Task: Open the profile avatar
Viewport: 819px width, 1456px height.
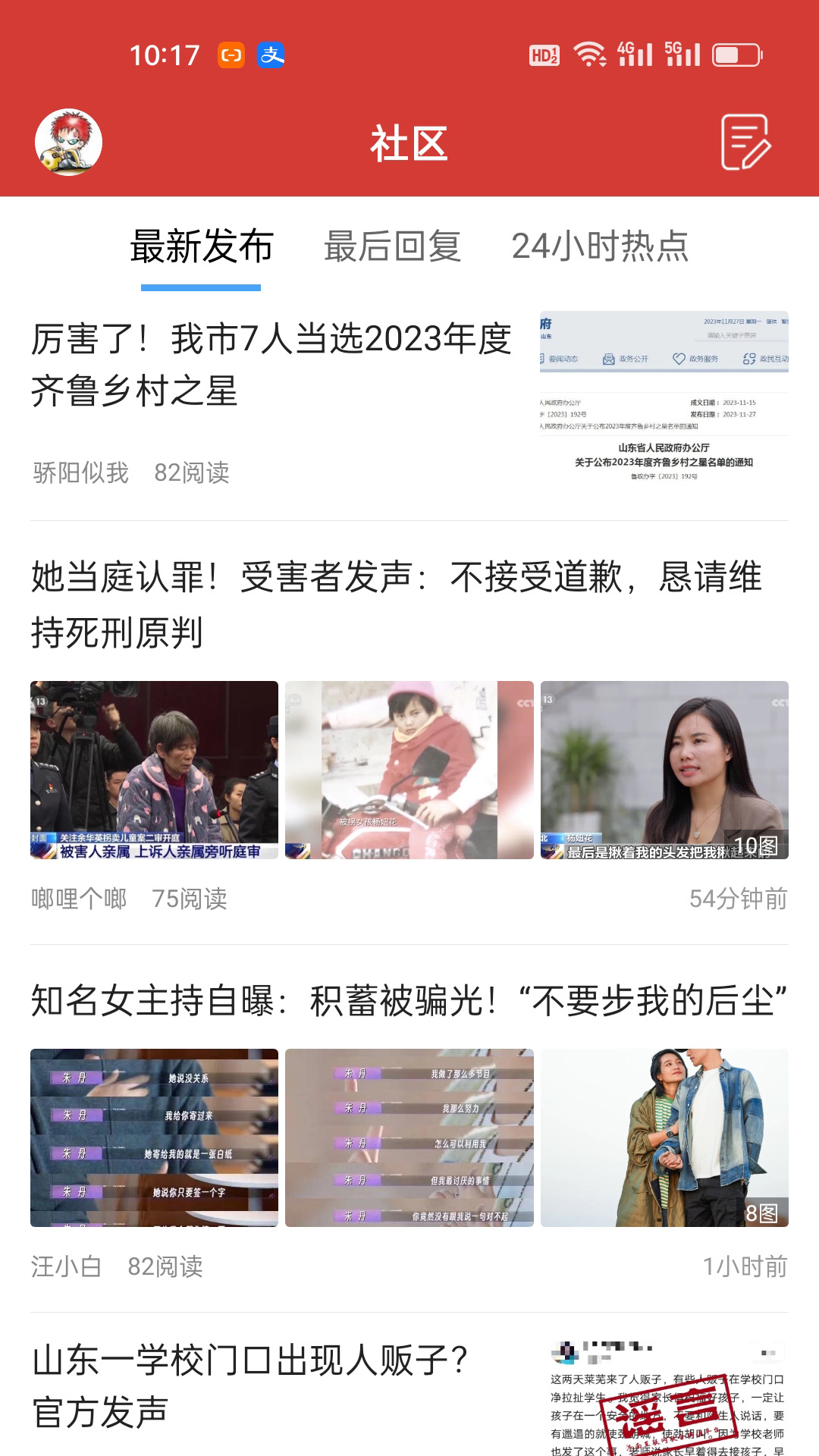Action: (68, 143)
